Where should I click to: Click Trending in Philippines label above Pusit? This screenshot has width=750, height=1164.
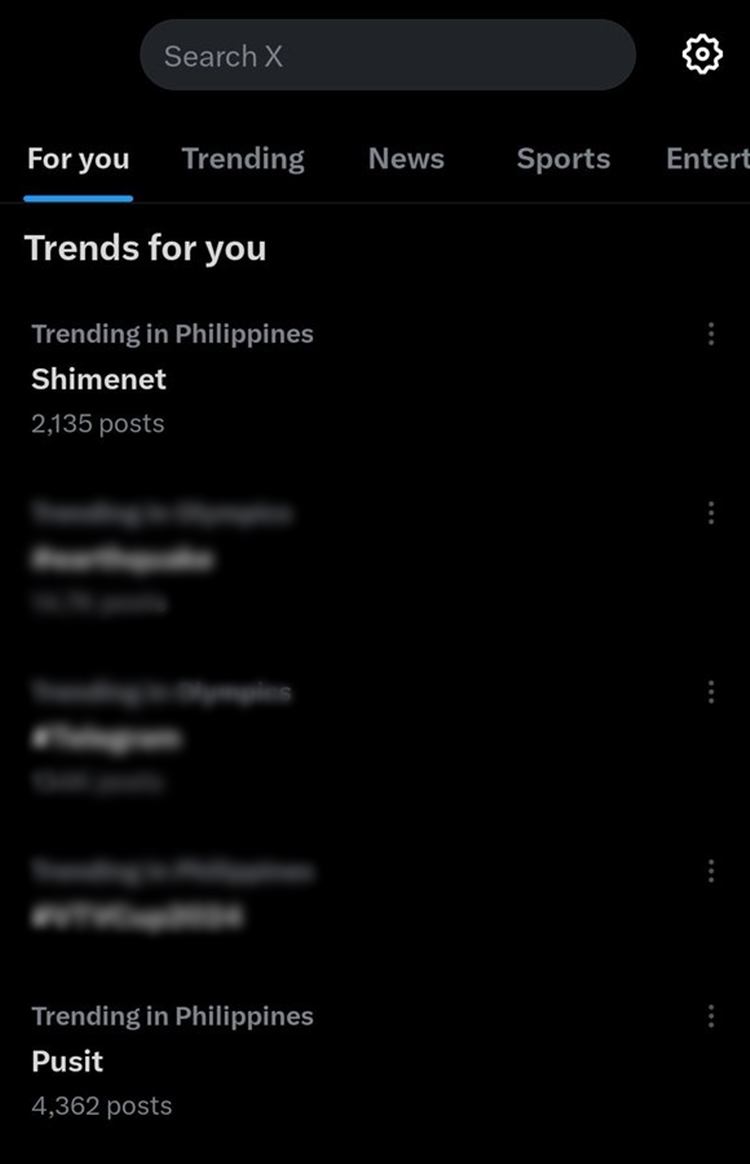pyautogui.click(x=172, y=1017)
